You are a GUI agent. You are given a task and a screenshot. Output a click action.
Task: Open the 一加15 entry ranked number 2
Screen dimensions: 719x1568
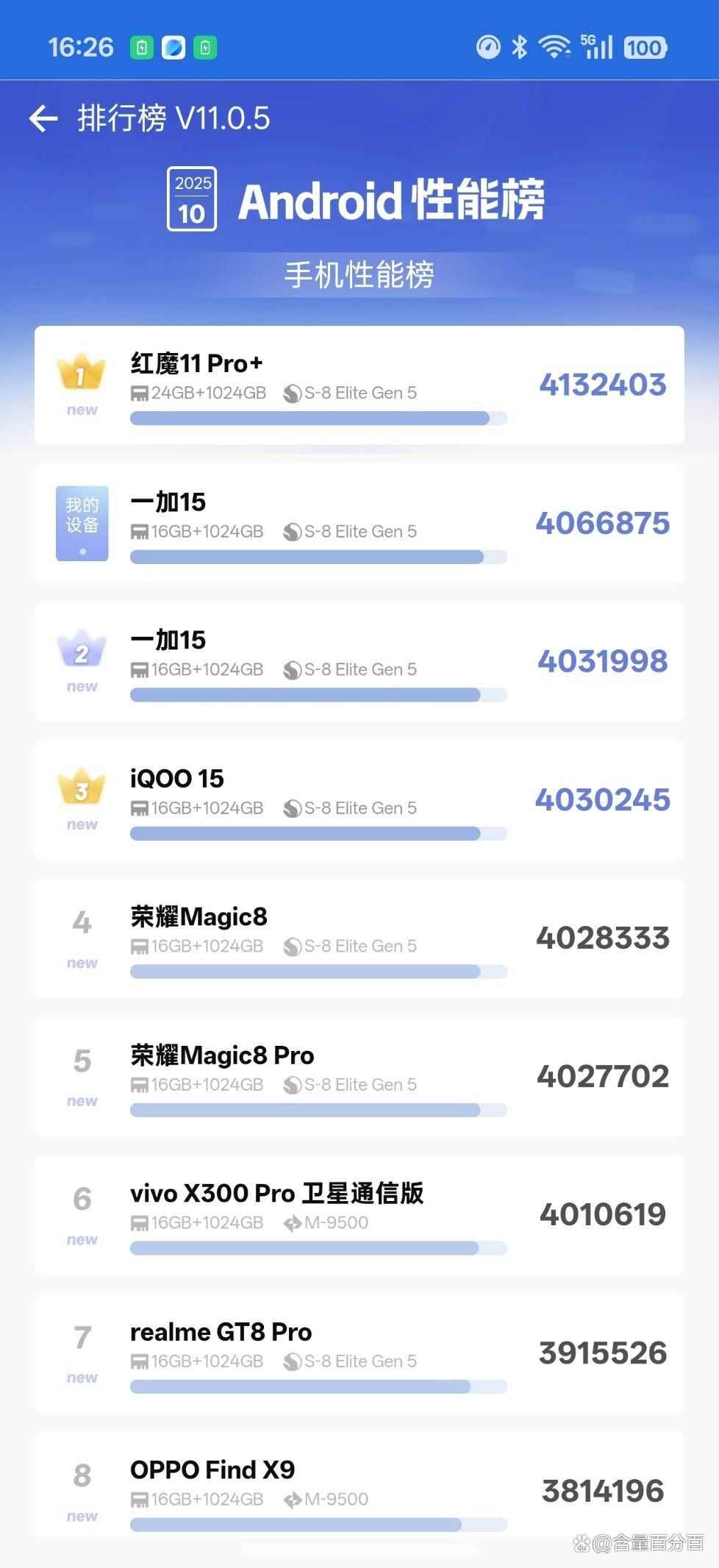pyautogui.click(x=359, y=661)
